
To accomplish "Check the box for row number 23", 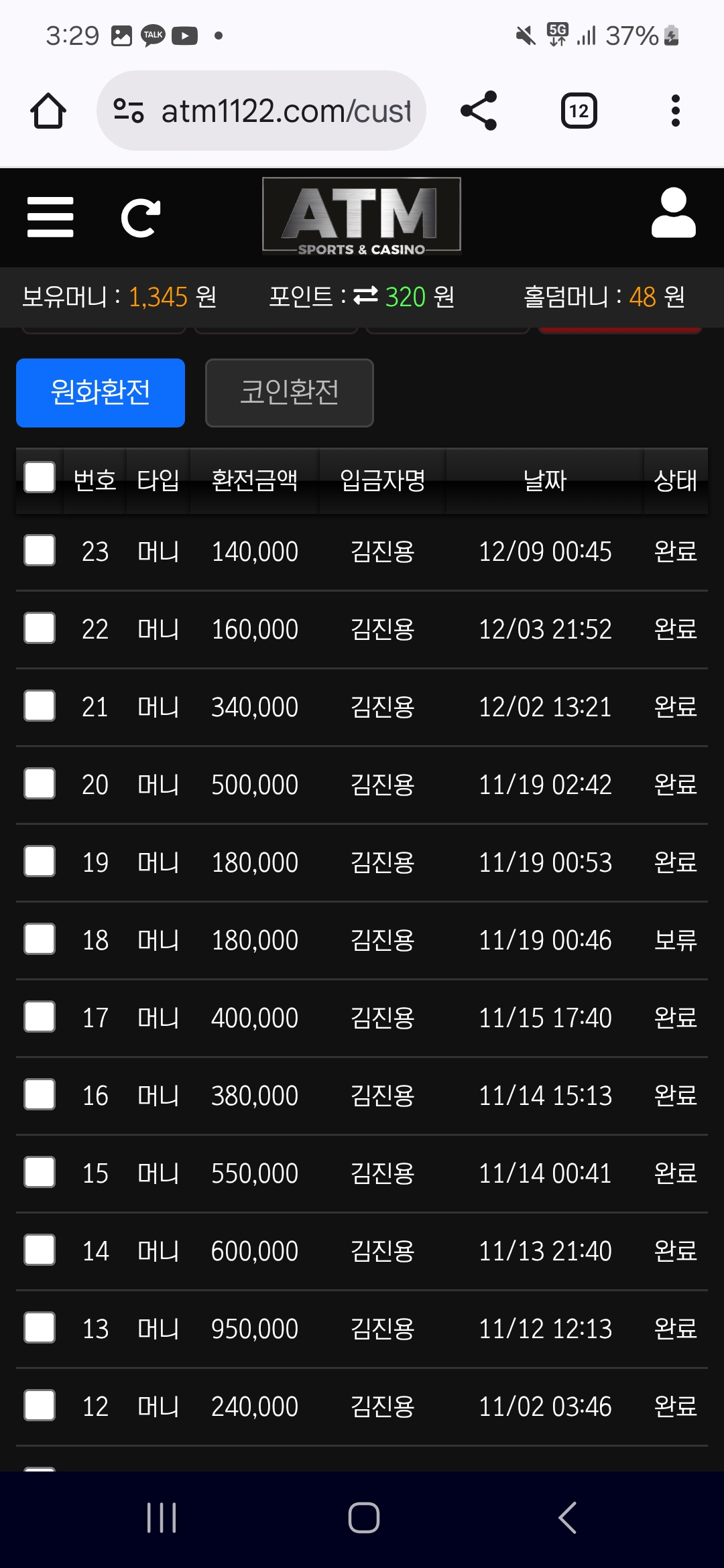I will click(40, 551).
